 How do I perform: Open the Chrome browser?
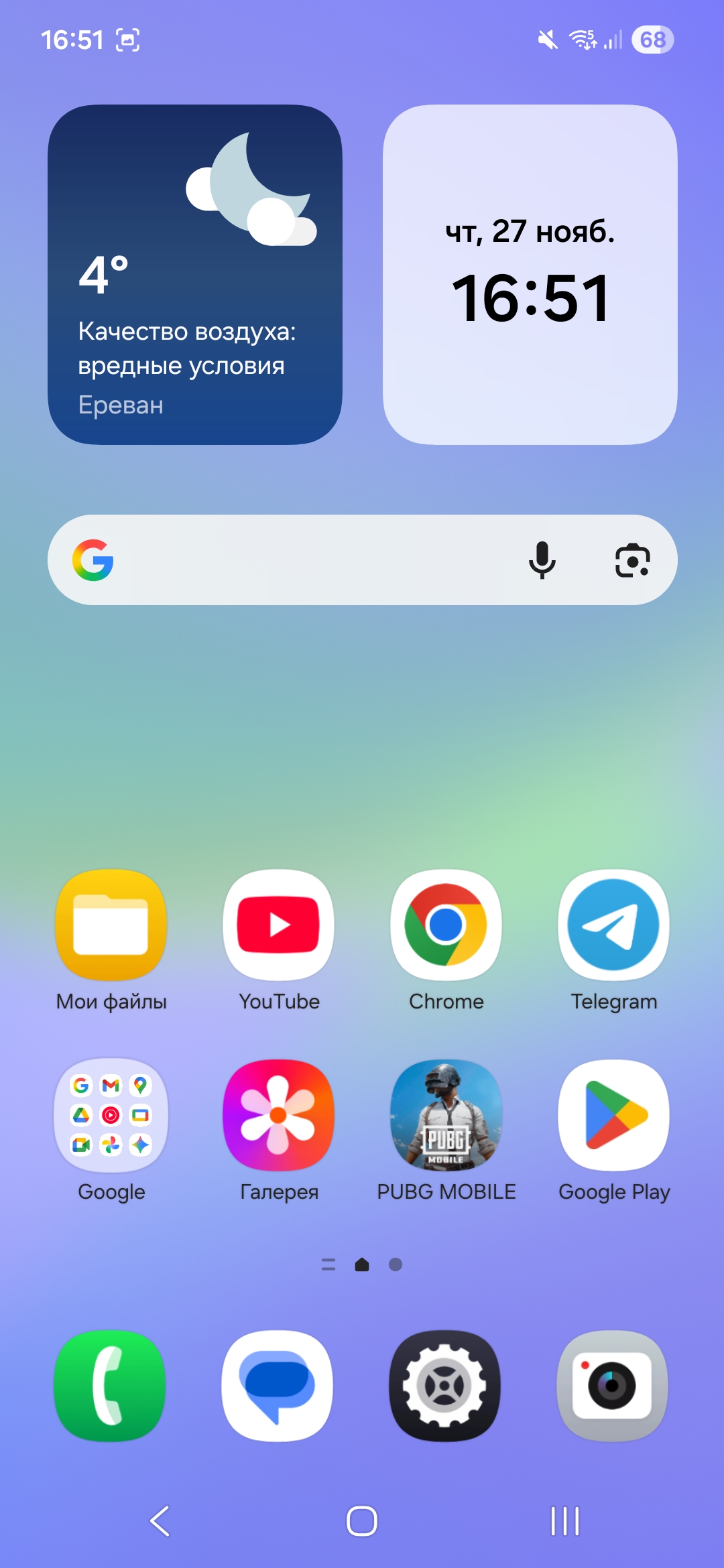(446, 925)
